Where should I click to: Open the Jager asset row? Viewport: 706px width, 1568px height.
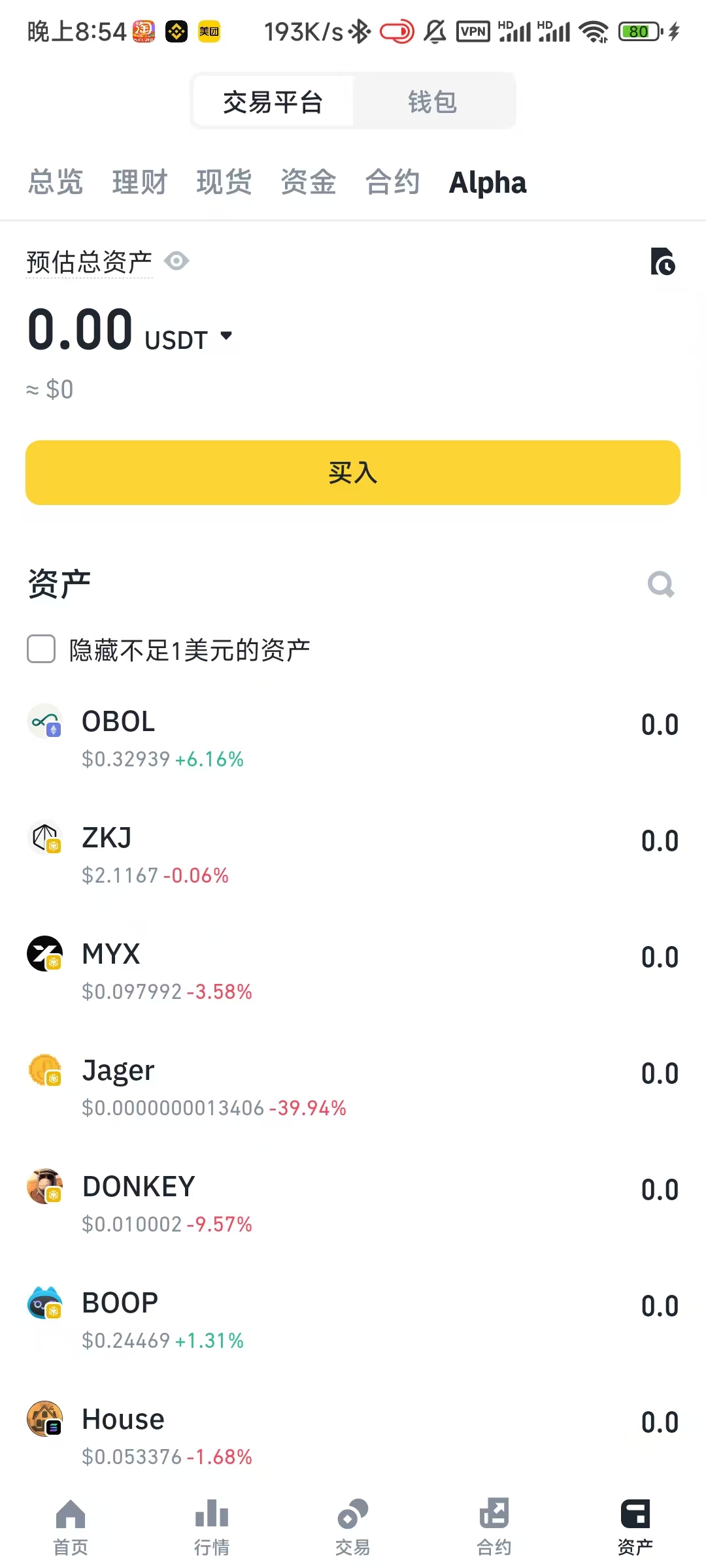coord(353,1088)
